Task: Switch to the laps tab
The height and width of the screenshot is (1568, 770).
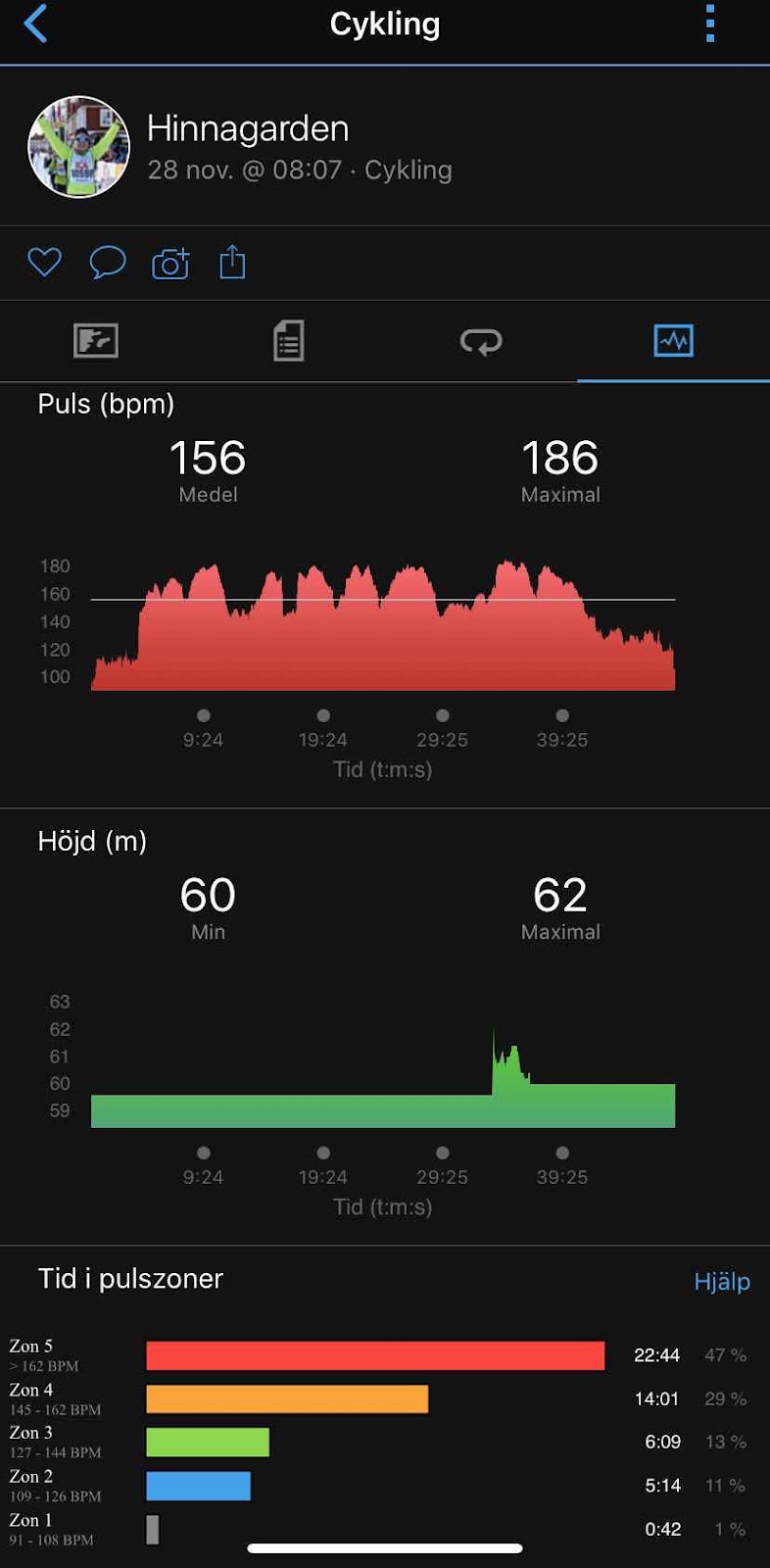Action: point(481,341)
